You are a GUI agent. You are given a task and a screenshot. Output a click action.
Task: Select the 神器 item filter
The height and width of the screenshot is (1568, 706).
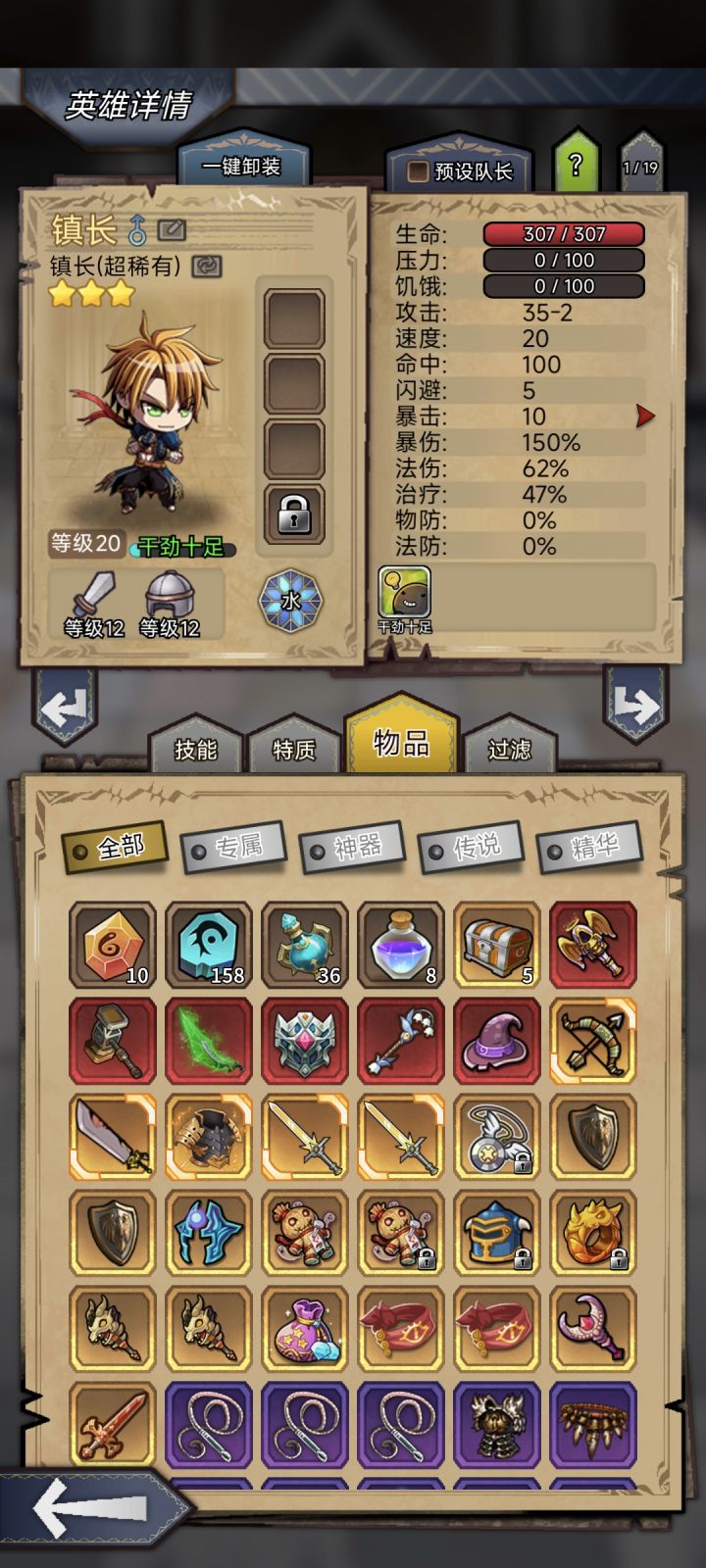tap(352, 847)
